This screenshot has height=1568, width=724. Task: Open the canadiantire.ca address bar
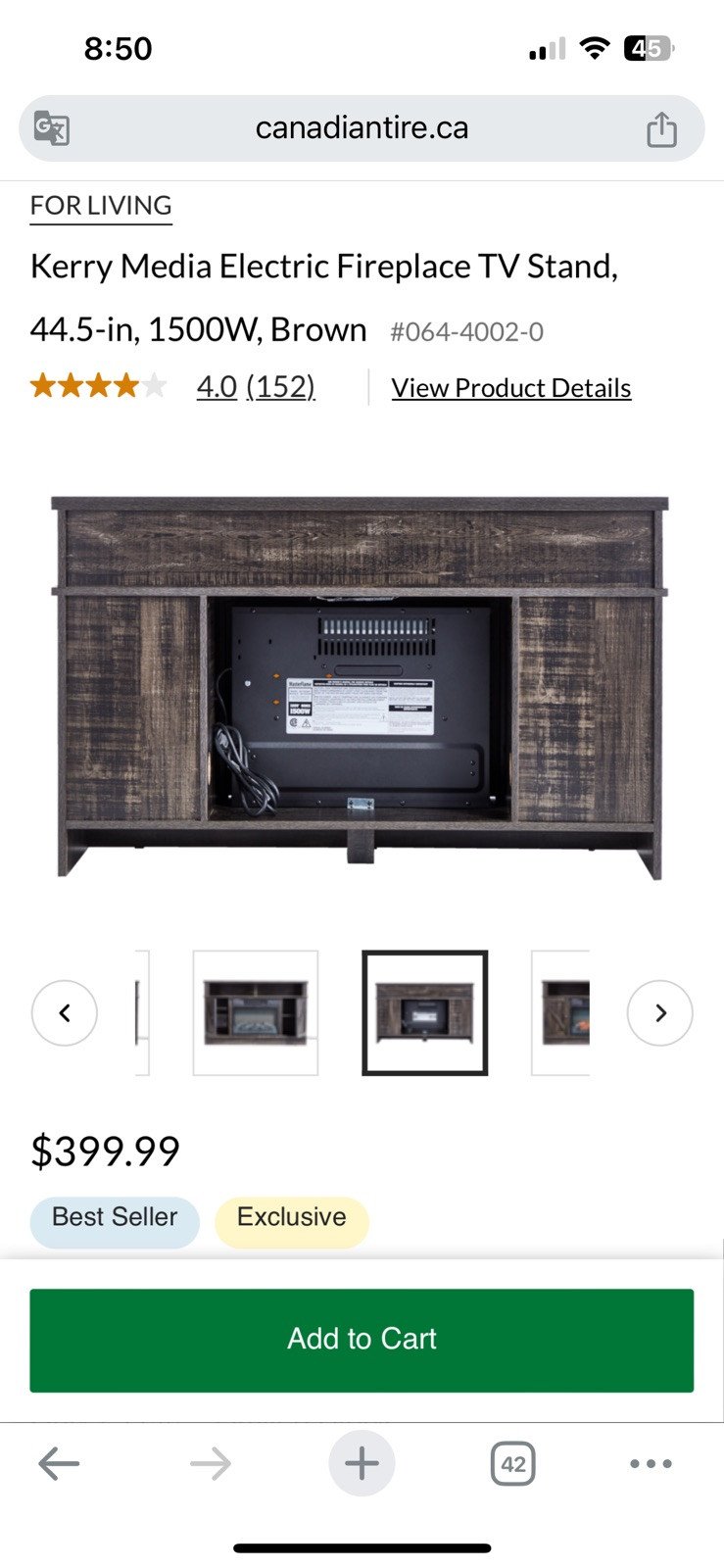coord(362,128)
